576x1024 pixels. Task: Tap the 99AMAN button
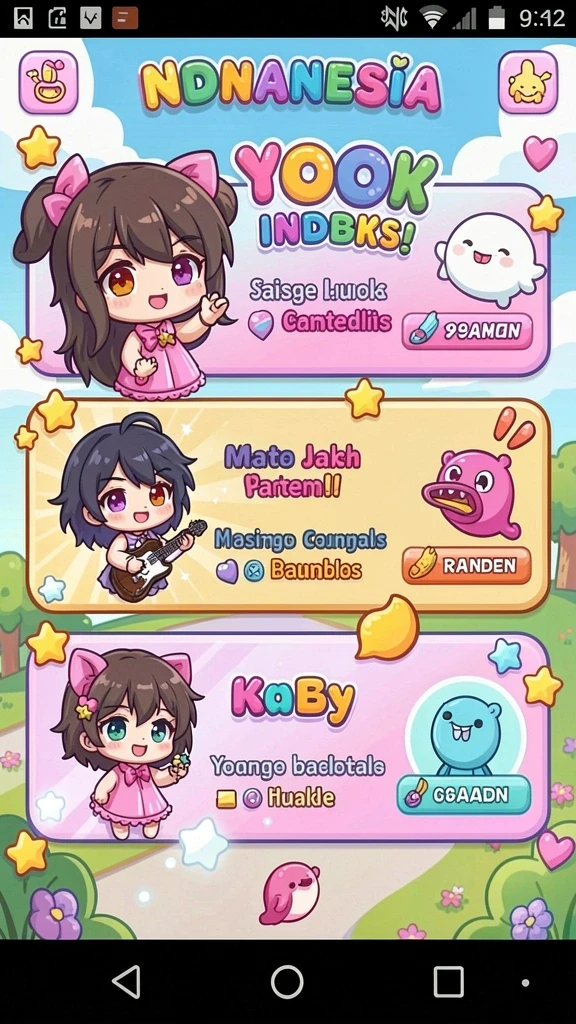pyautogui.click(x=467, y=331)
